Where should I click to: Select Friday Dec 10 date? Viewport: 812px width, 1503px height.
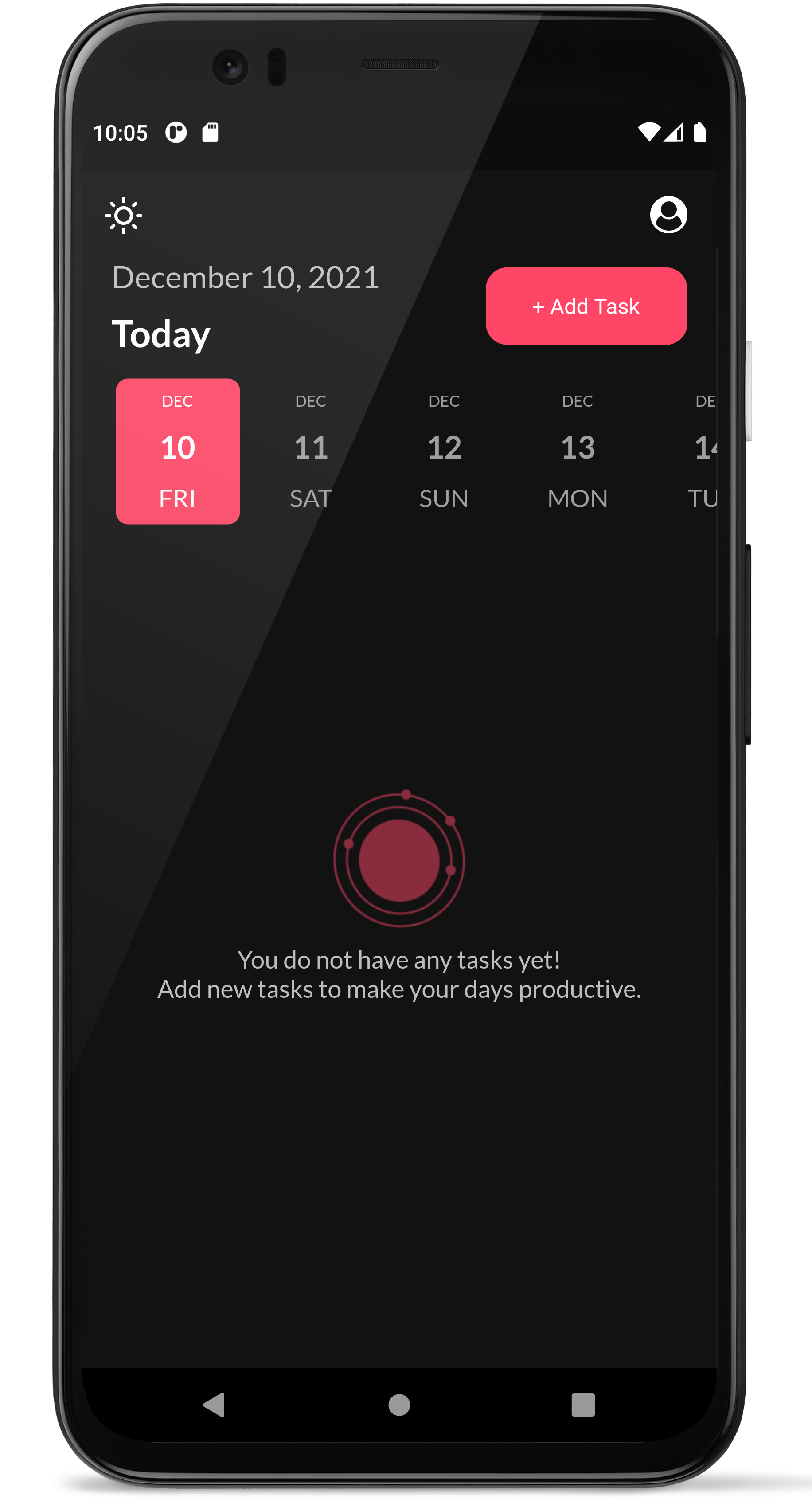pos(178,451)
